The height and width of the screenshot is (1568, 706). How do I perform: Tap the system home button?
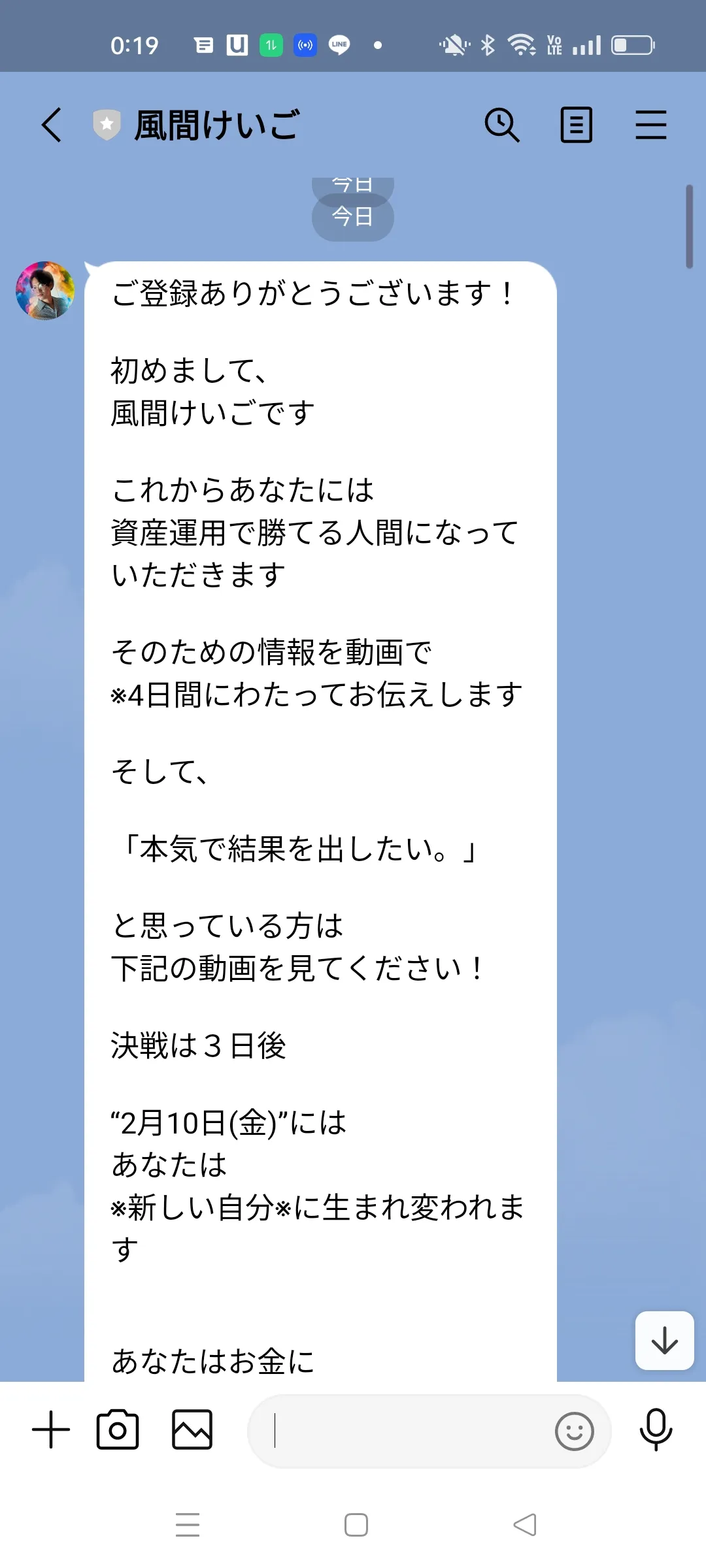click(x=356, y=1525)
